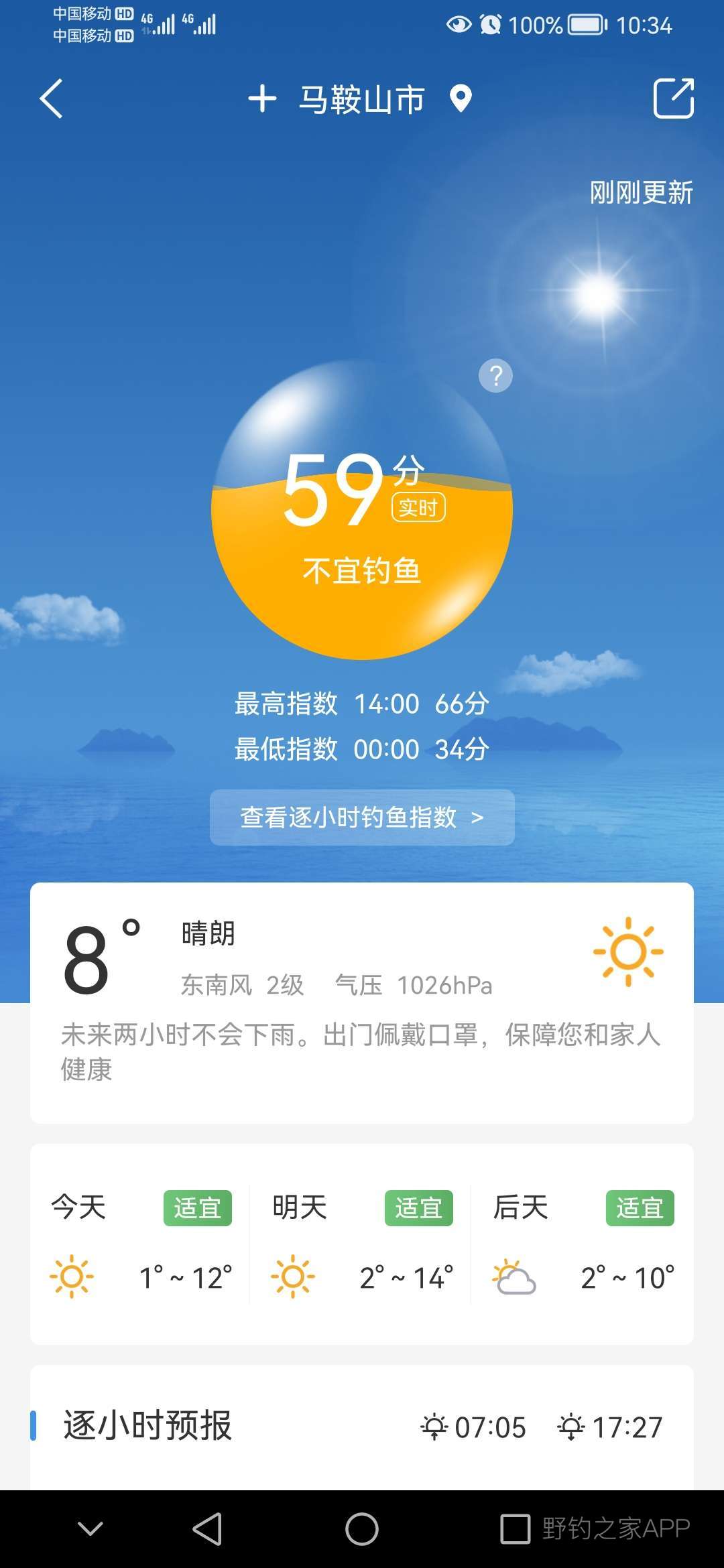The image size is (724, 1568).
Task: Open recent apps from navigation bar
Action: (515, 1529)
